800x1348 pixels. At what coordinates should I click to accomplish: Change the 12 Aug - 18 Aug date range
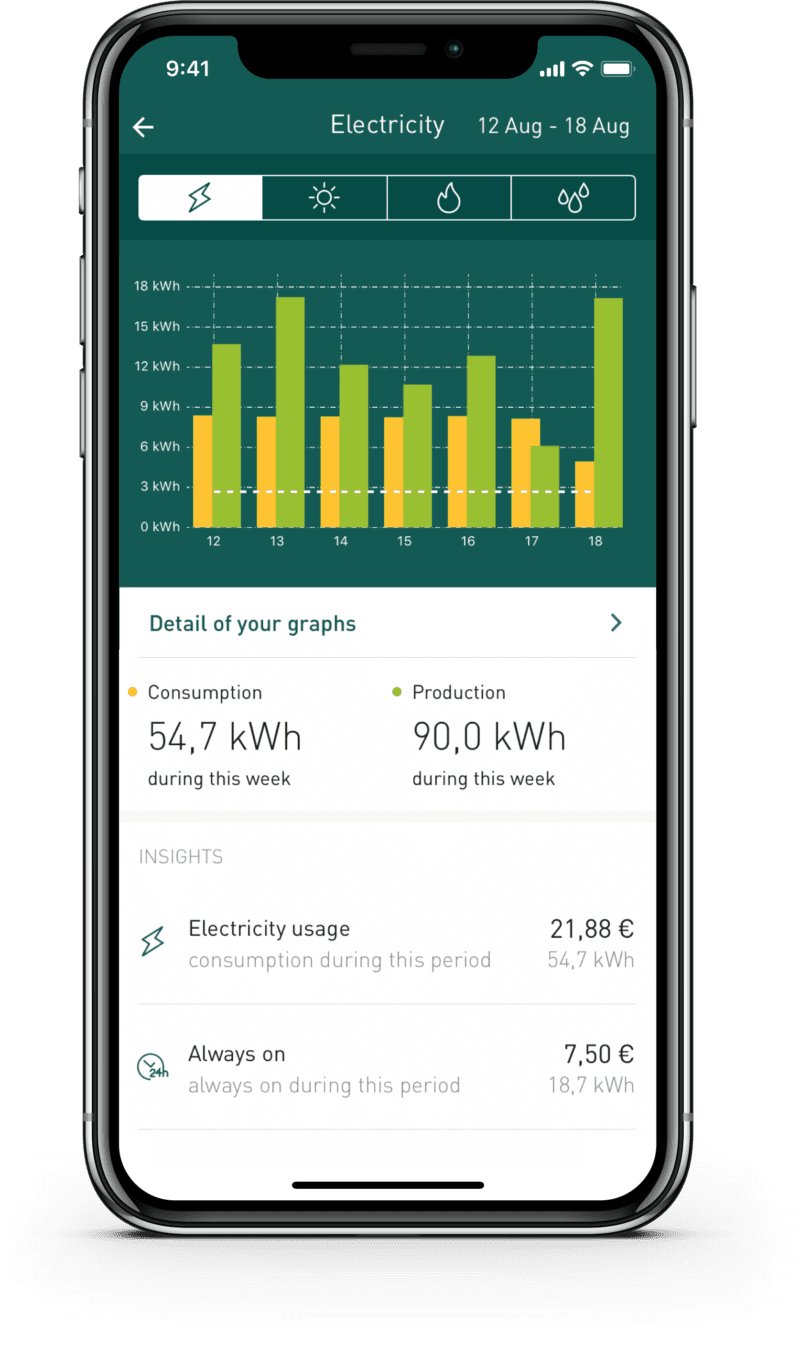[553, 126]
